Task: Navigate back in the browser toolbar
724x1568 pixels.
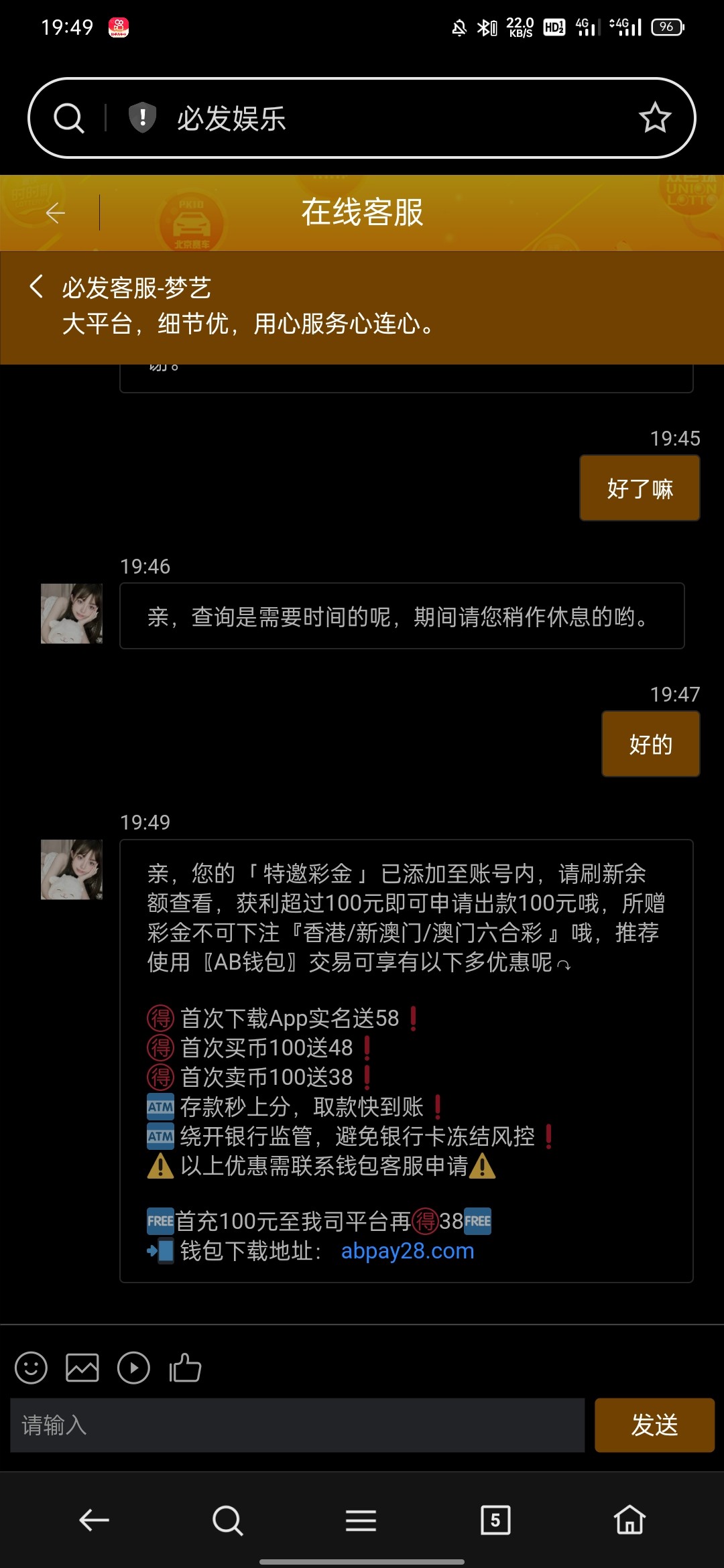Action: point(94,1520)
